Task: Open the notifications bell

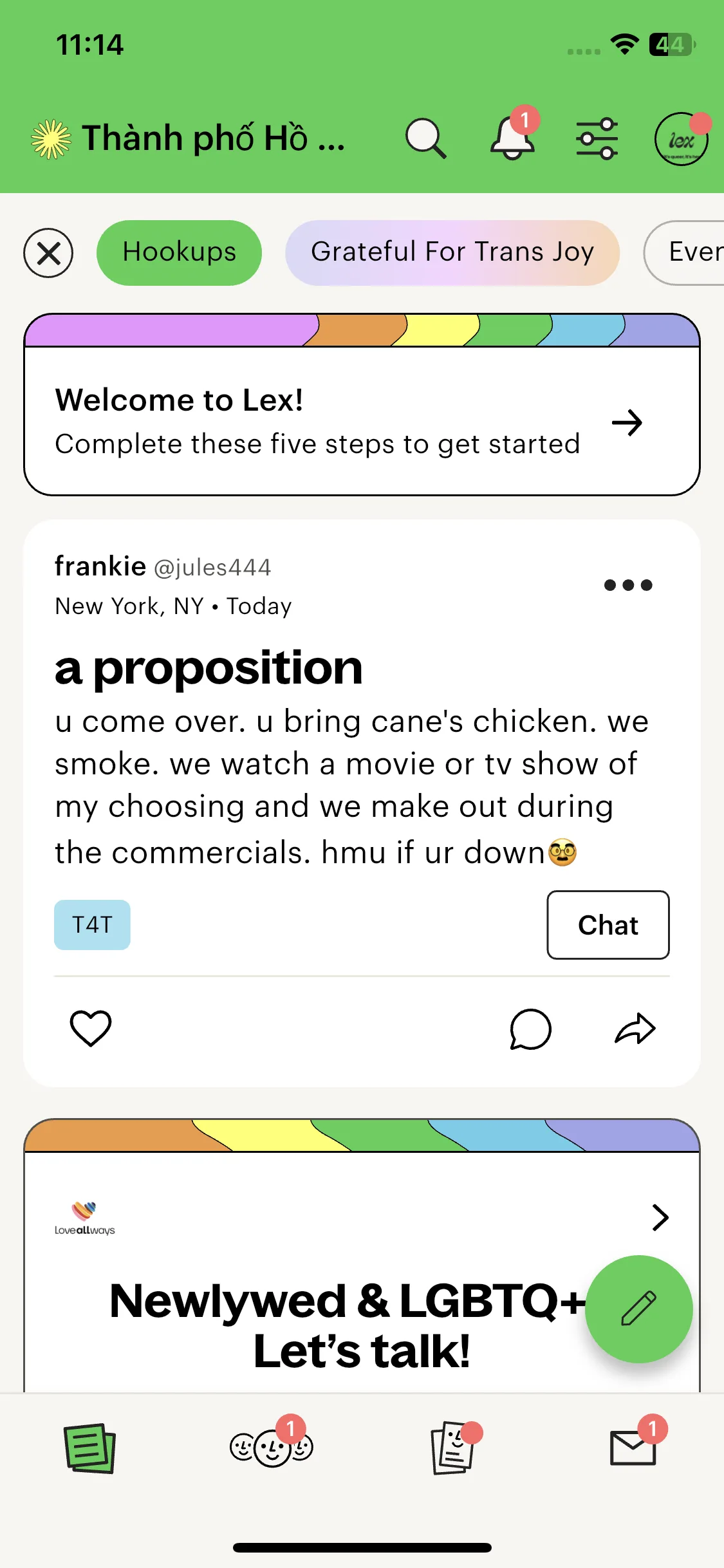Action: (x=512, y=137)
